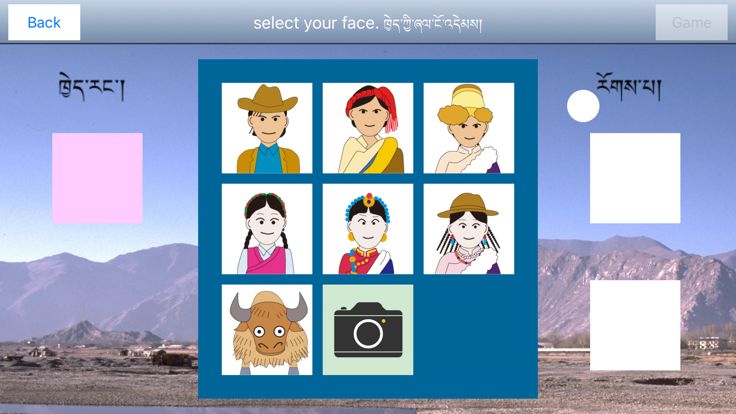The width and height of the screenshot is (736, 414).
Task: Choose the woman with blue jeweled headdress
Action: click(368, 229)
